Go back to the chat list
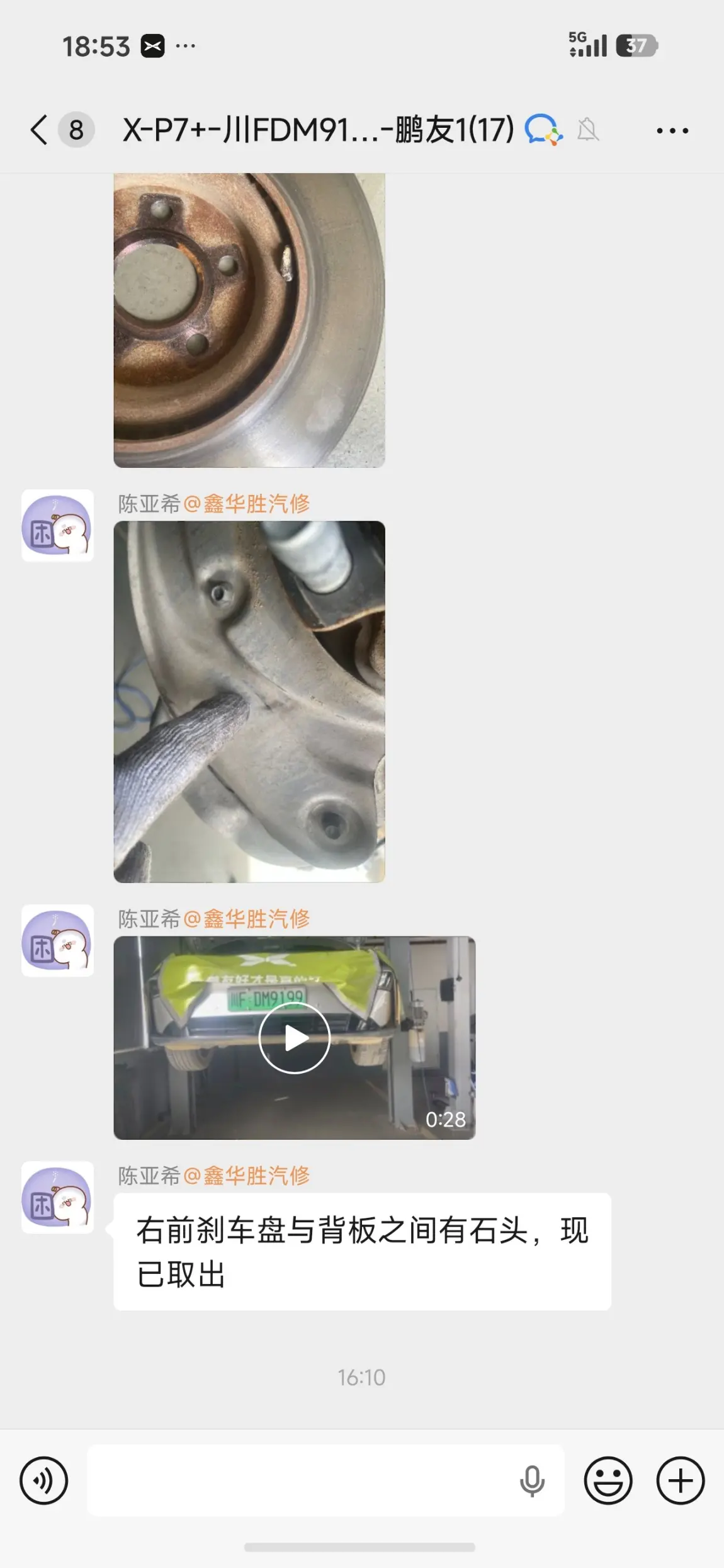Image resolution: width=724 pixels, height=1568 pixels. [39, 130]
